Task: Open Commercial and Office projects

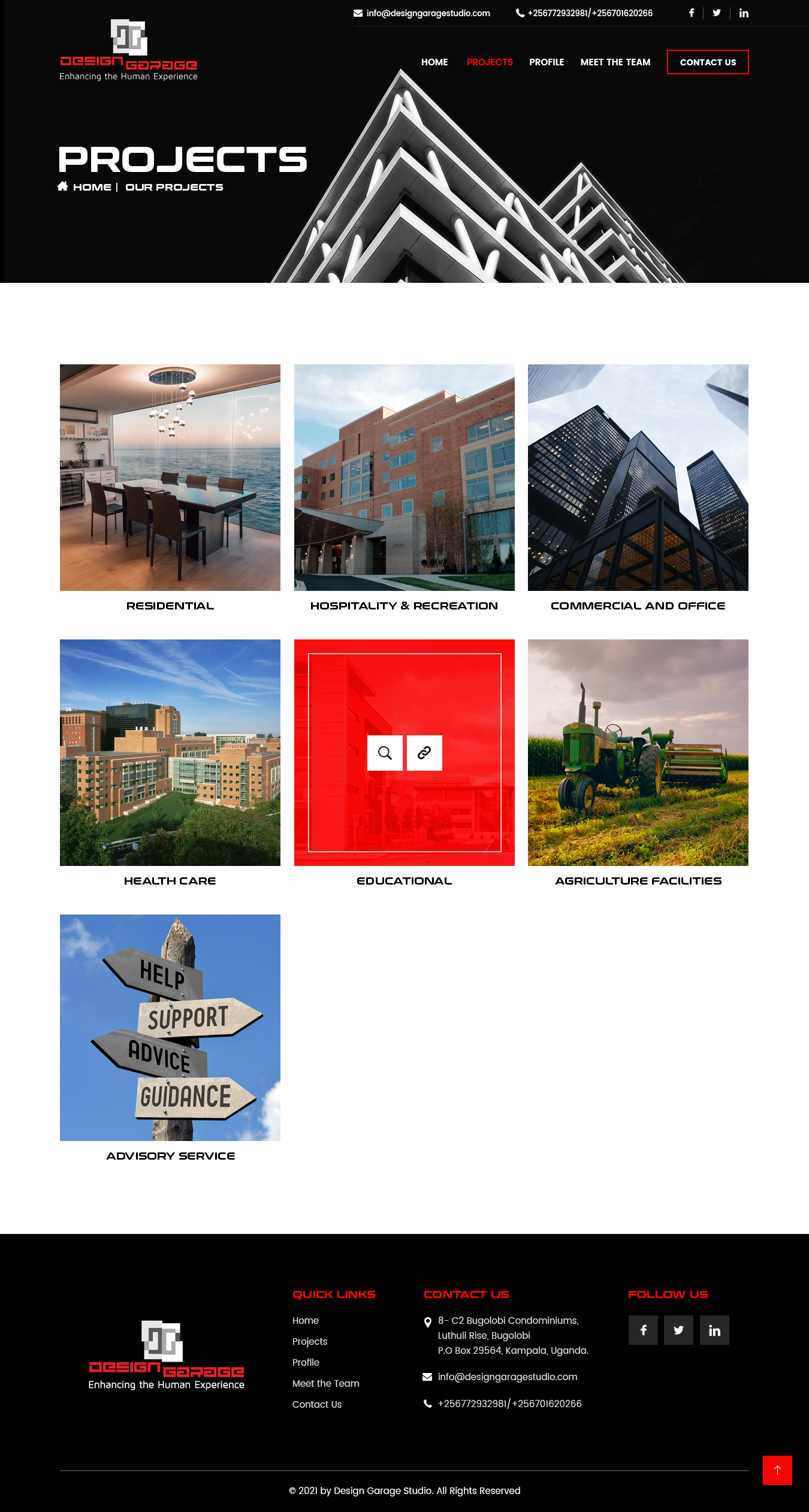Action: (638, 478)
